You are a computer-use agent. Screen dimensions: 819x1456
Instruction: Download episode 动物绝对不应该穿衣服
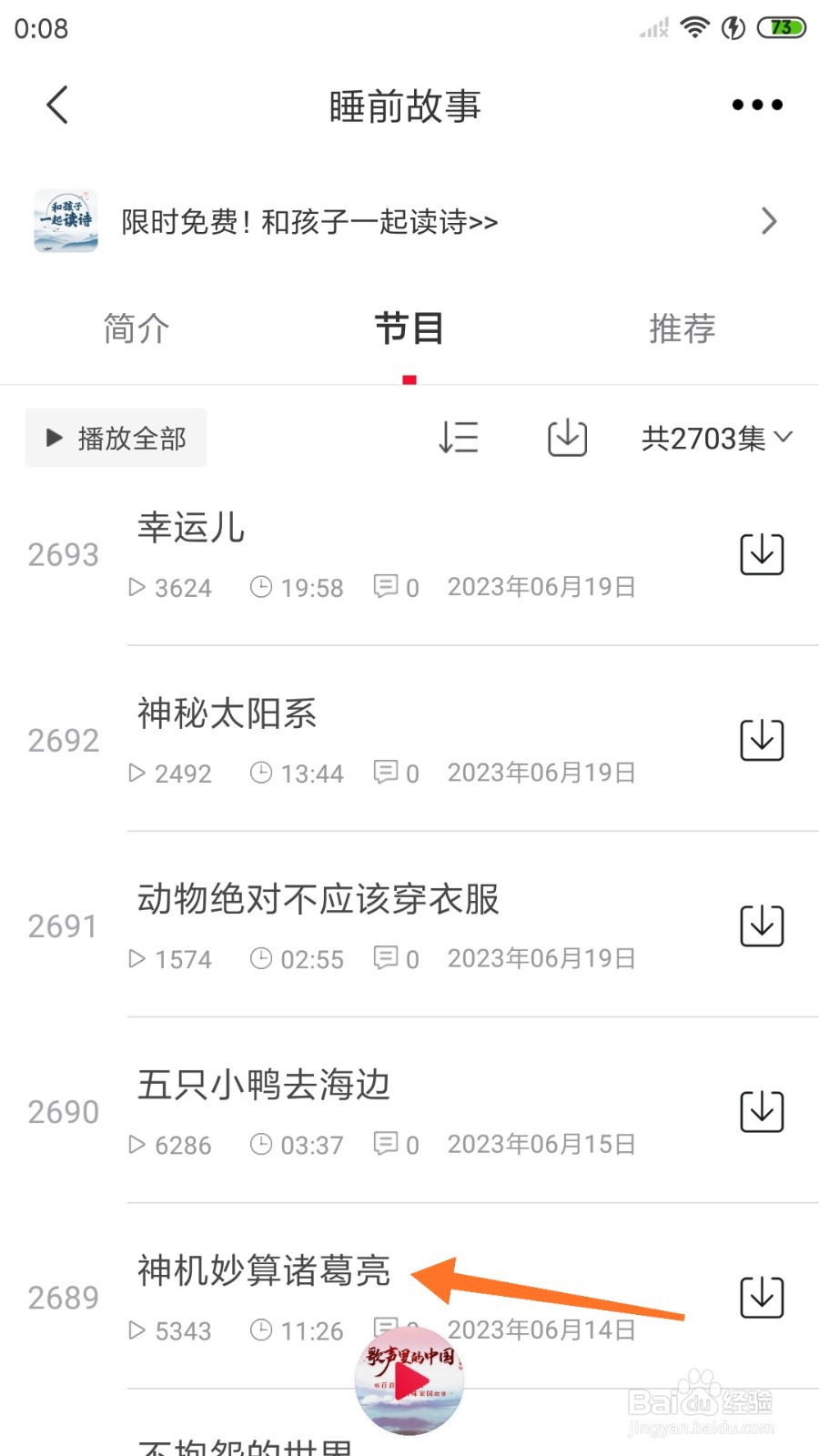(762, 925)
